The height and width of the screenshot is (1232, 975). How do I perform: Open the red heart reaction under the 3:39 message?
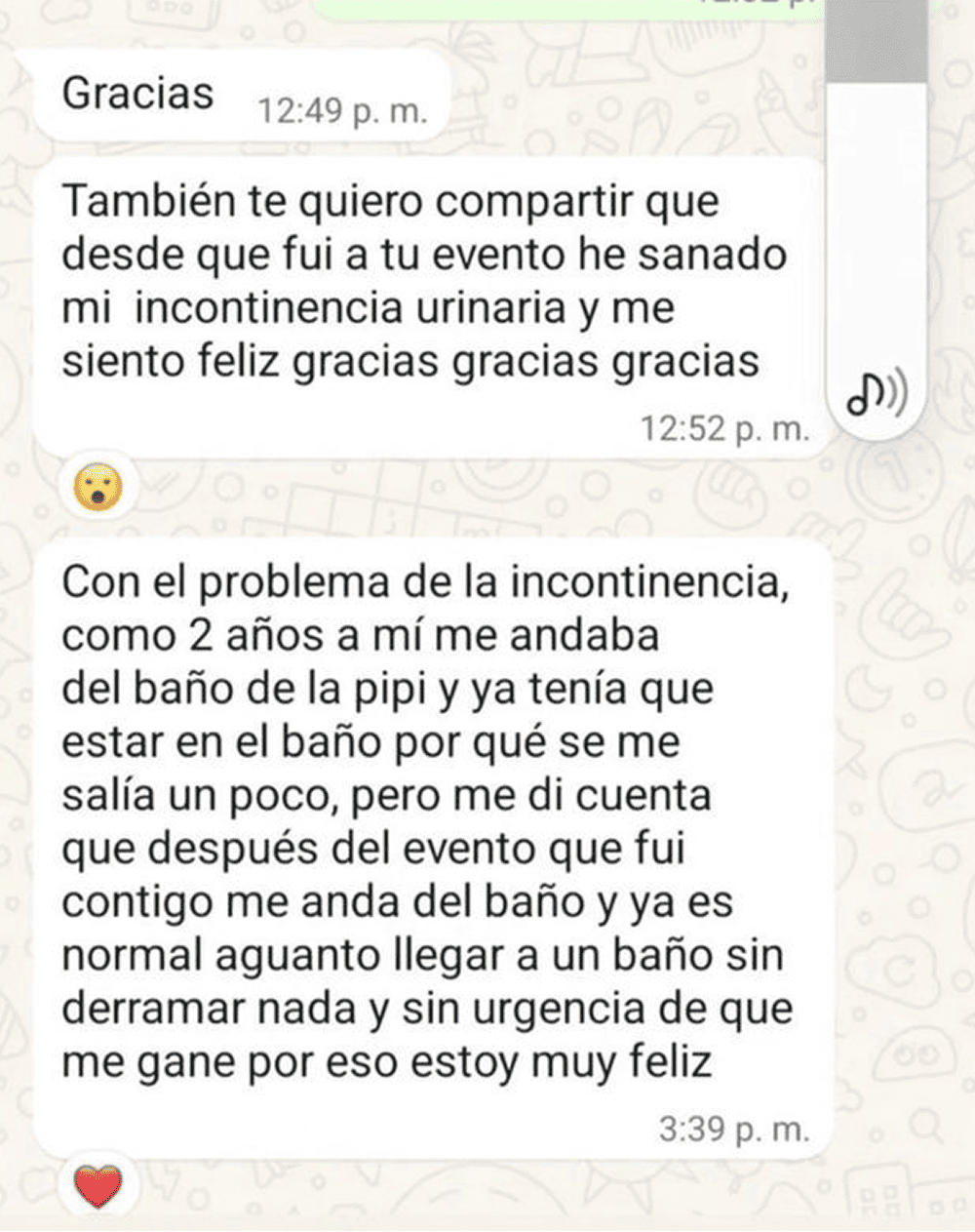point(98,1187)
